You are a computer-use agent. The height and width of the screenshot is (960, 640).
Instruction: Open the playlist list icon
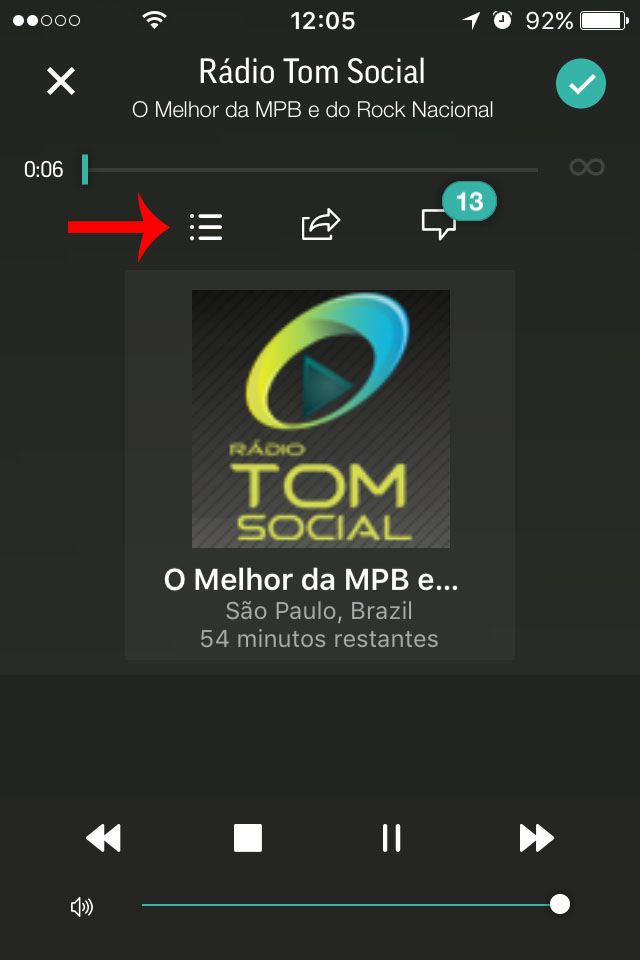point(206,227)
